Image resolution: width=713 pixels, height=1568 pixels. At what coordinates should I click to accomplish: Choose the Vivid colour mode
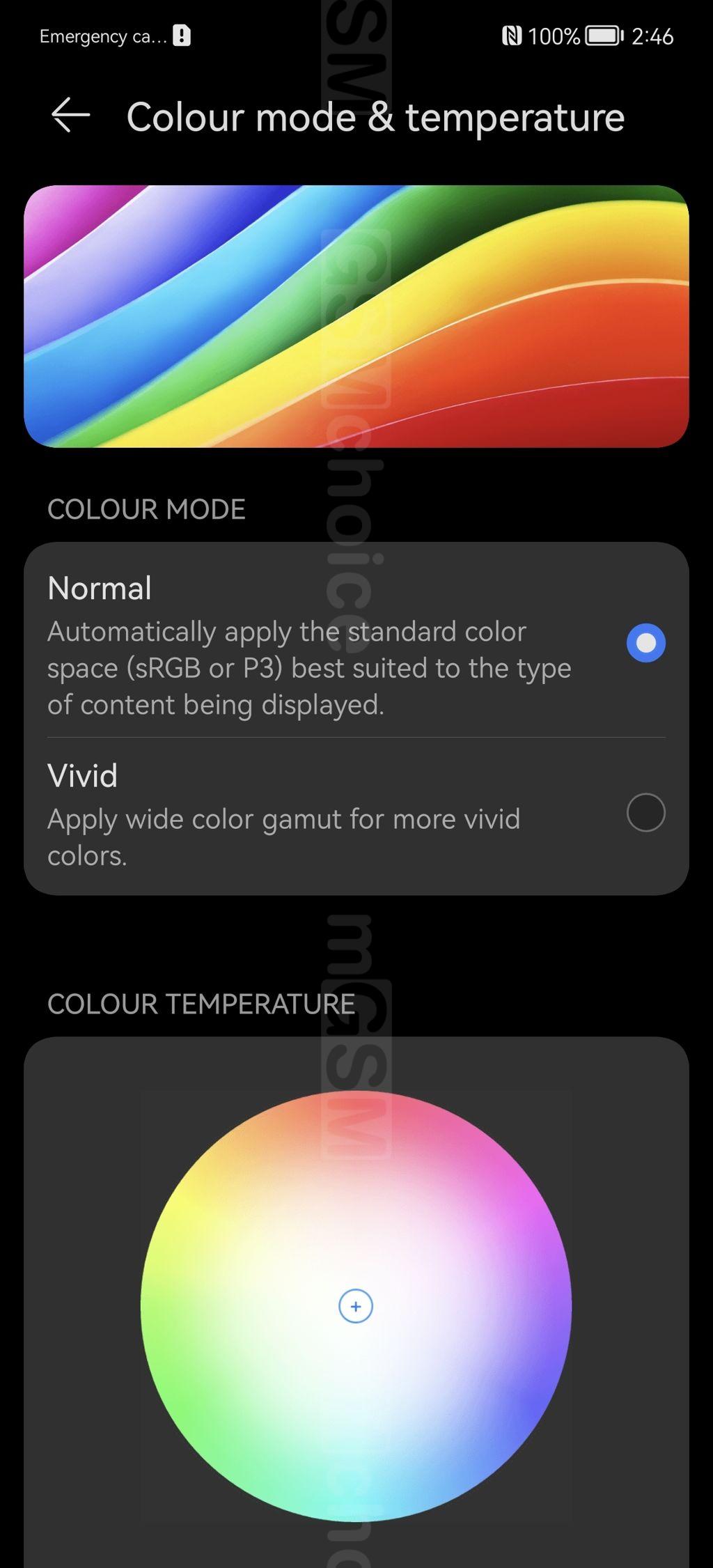[645, 812]
